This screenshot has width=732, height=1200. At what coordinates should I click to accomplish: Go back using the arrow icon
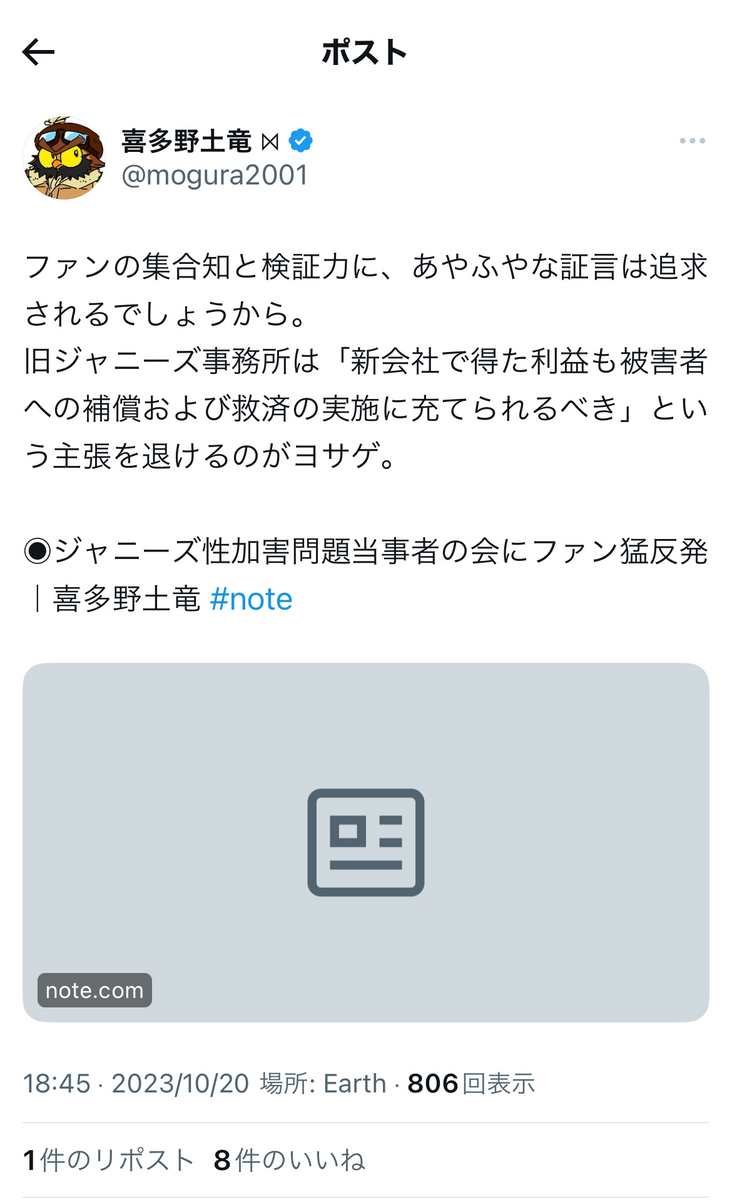38,52
